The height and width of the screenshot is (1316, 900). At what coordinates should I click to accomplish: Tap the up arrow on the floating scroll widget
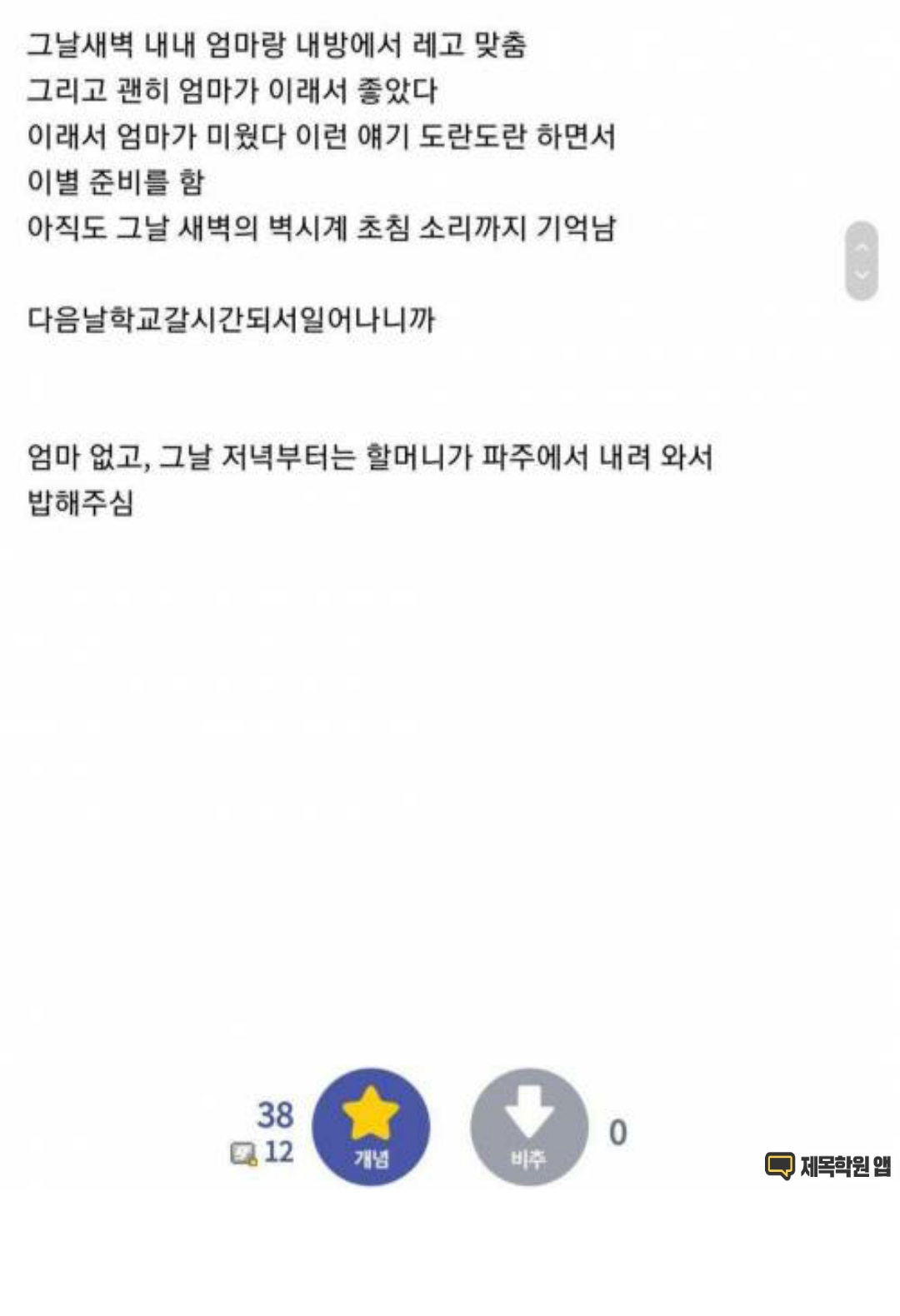(x=862, y=246)
